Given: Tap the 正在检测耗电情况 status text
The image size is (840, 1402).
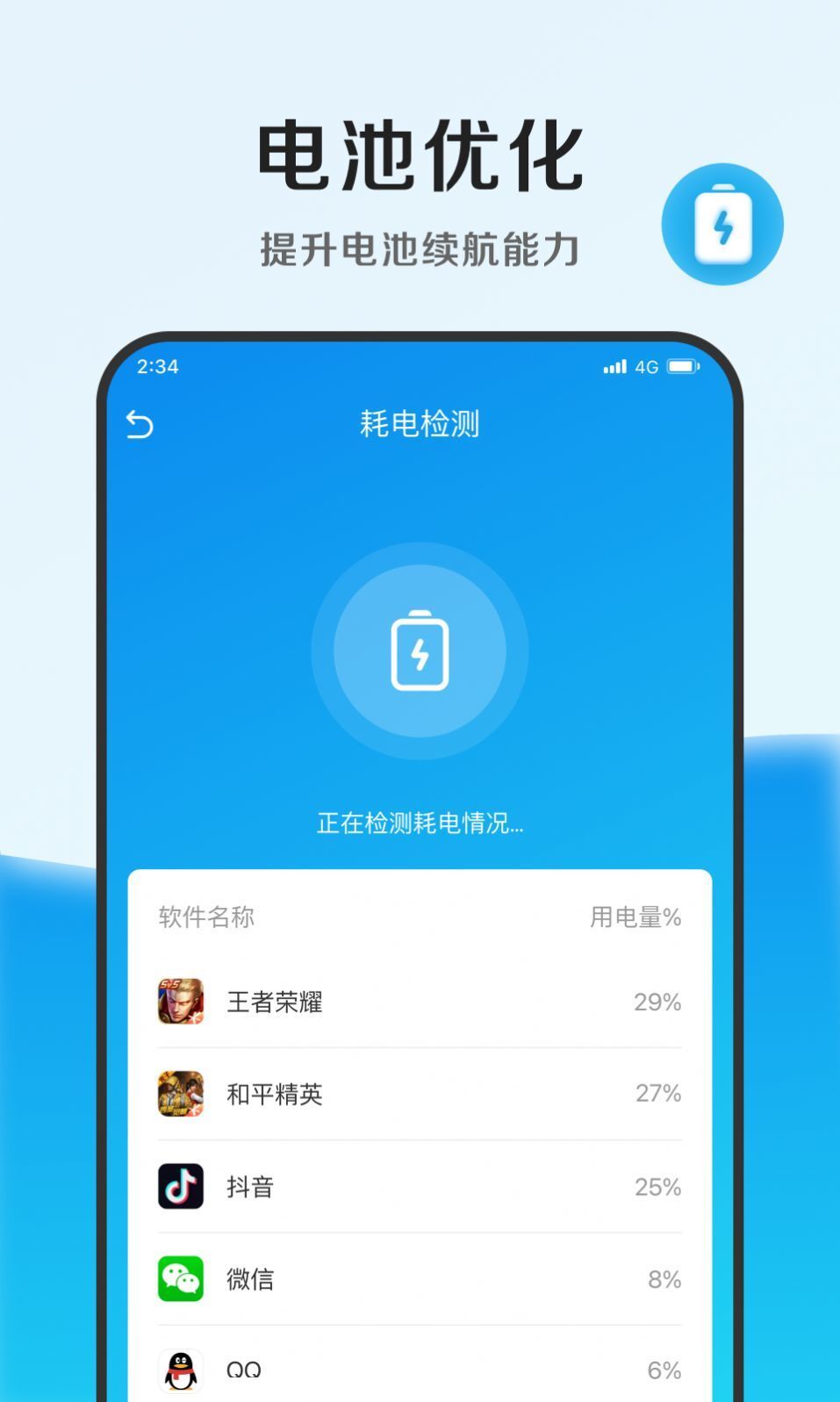Looking at the screenshot, I should click(419, 824).
